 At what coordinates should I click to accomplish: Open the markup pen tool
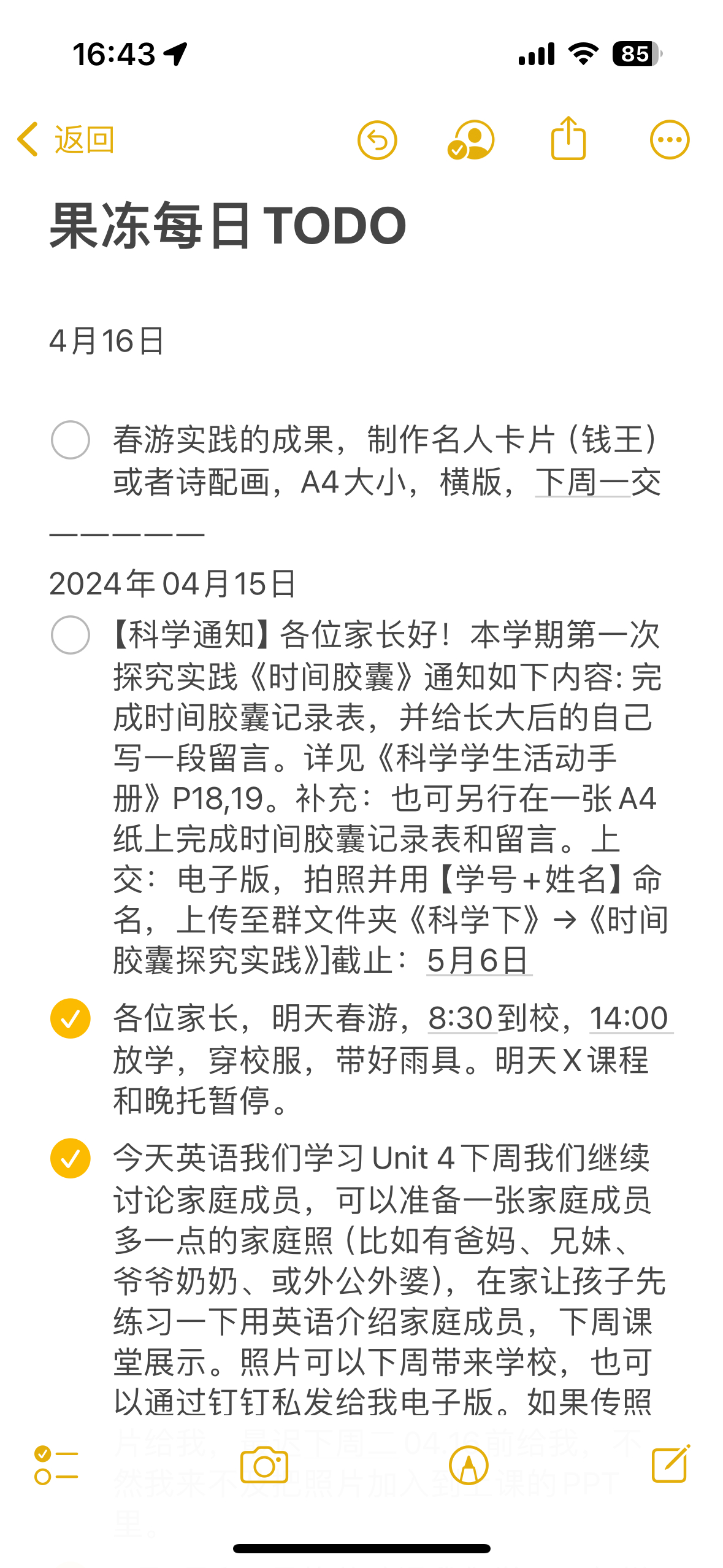click(x=469, y=1466)
